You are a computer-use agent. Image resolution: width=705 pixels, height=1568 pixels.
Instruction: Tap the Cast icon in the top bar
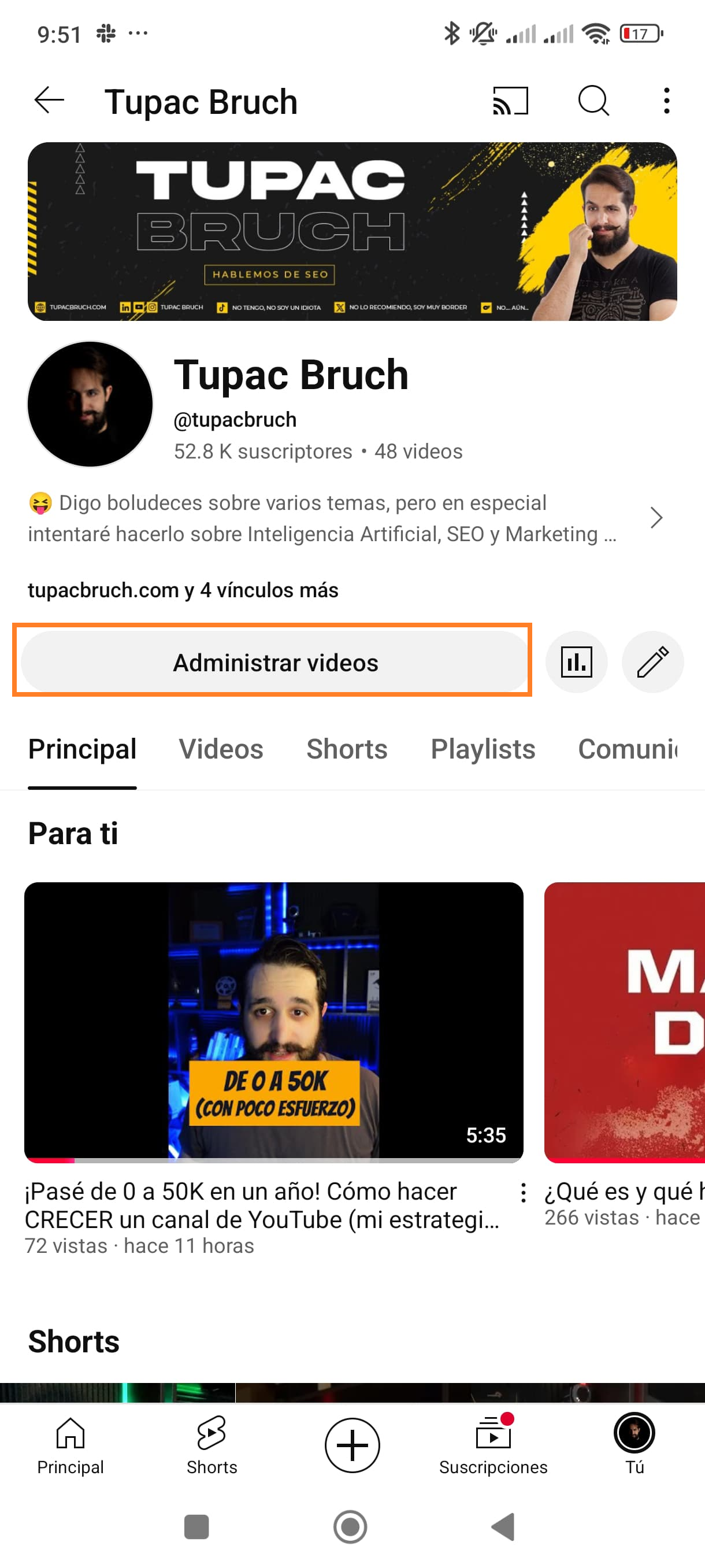click(x=511, y=101)
